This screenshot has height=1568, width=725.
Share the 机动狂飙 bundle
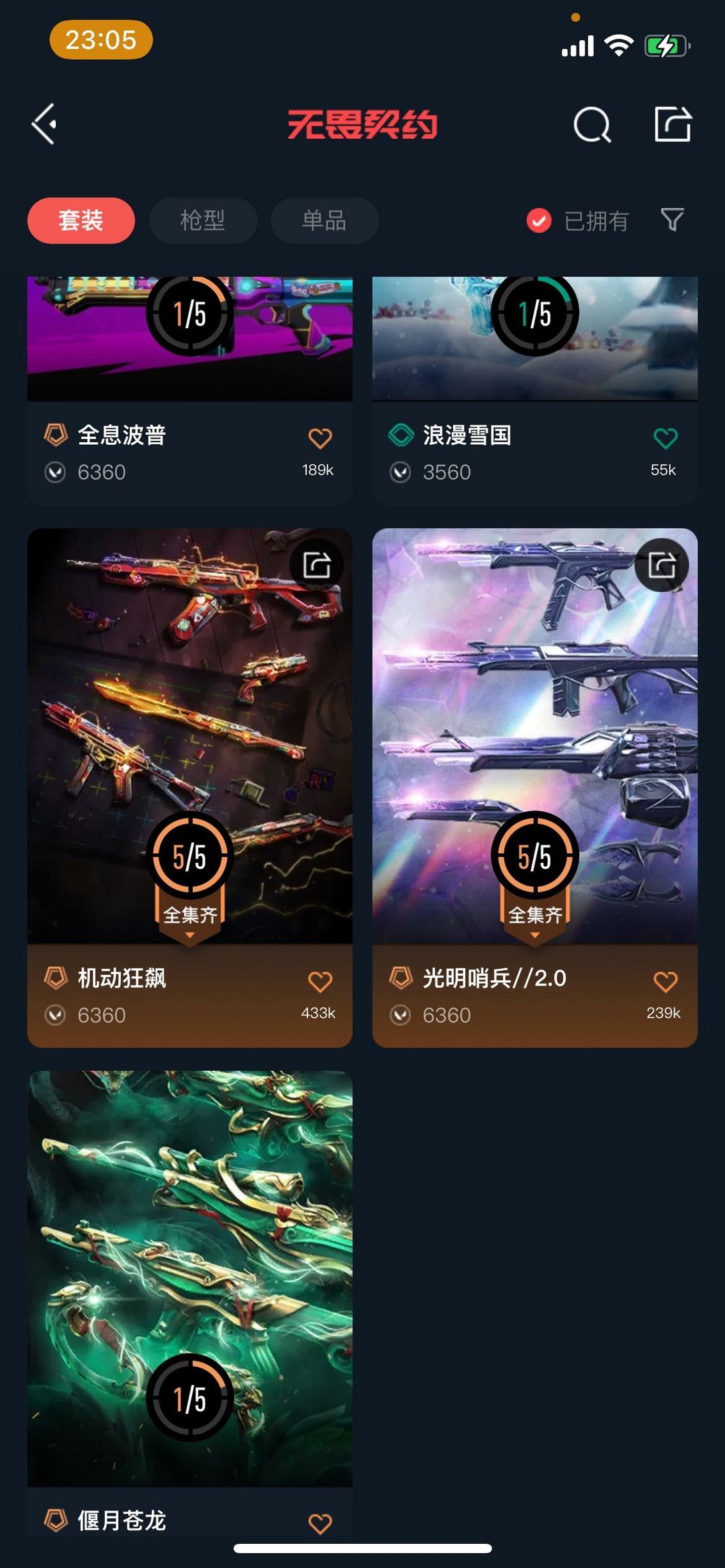click(x=317, y=565)
